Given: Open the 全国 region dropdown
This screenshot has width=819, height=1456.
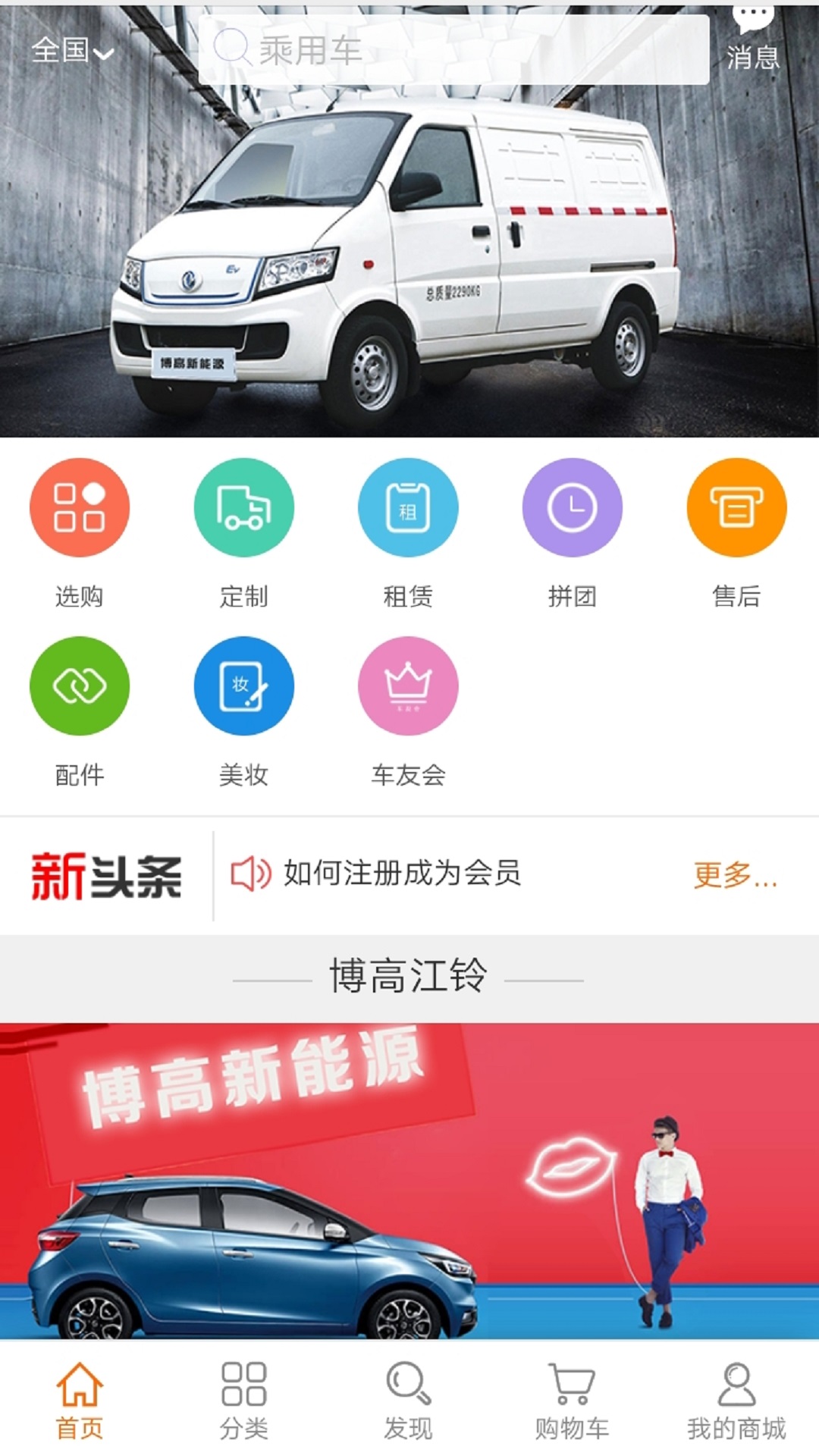Looking at the screenshot, I should pos(73,51).
